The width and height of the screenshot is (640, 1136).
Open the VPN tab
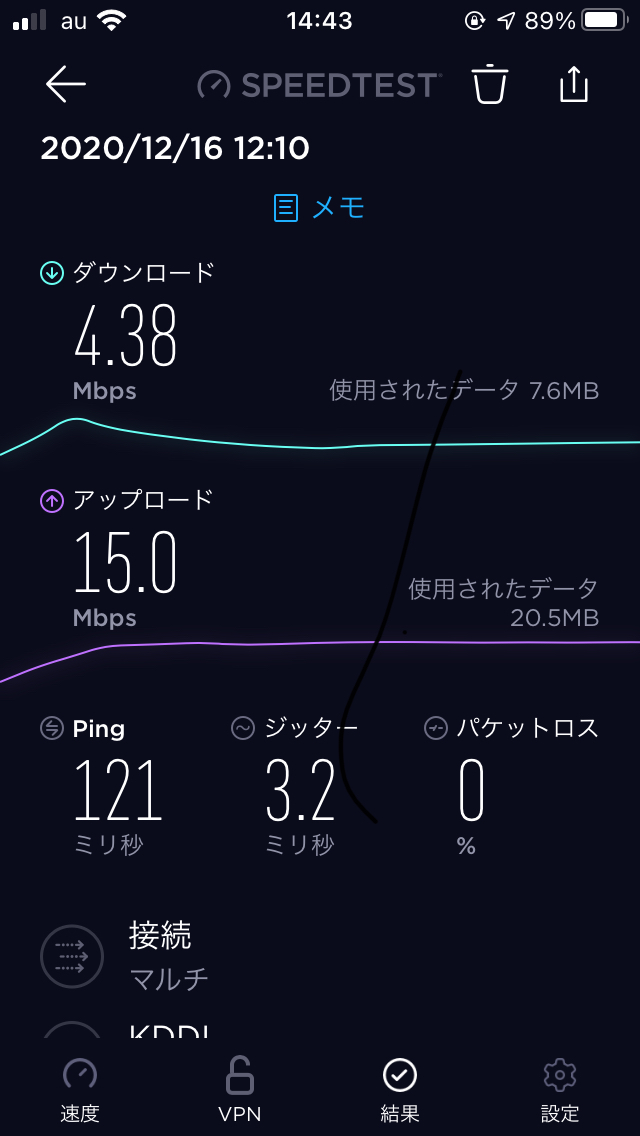(240, 1090)
